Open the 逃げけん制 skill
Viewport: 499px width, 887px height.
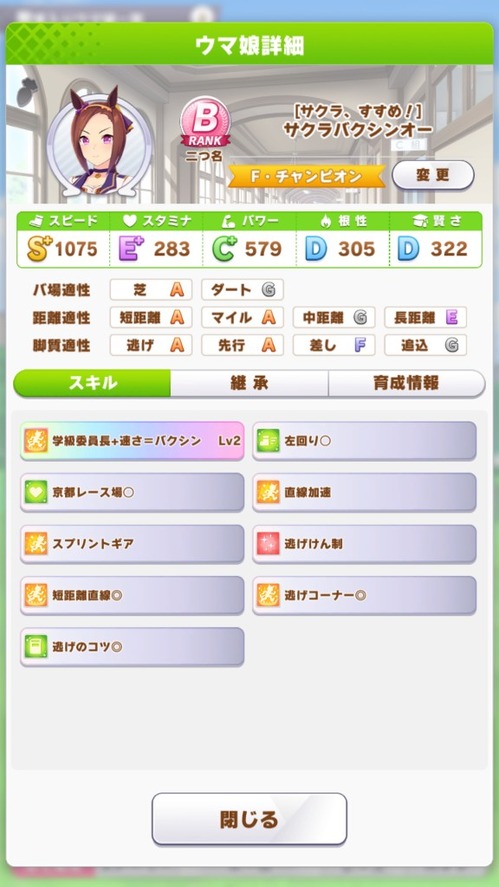[364, 544]
